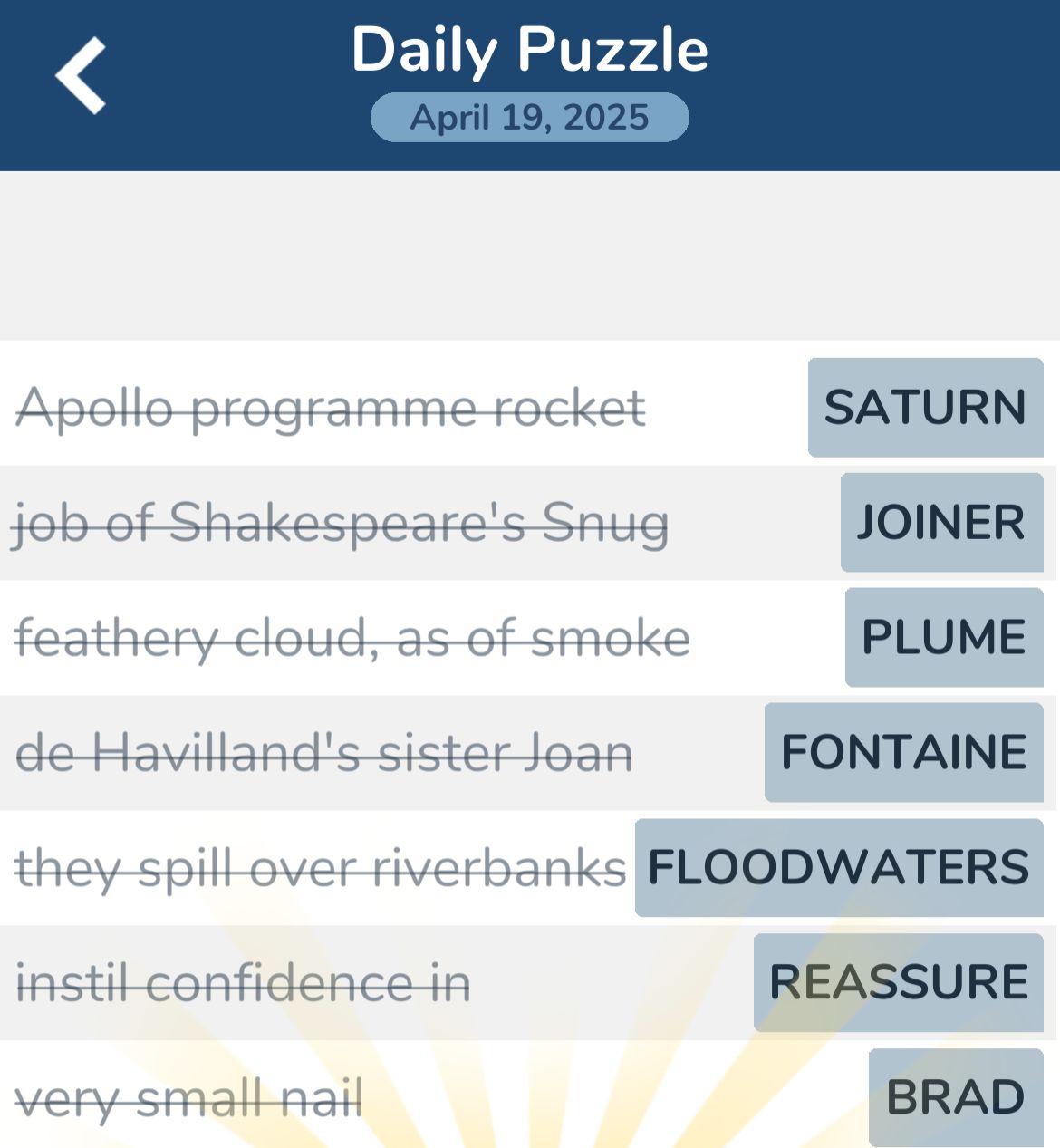1060x1148 pixels.
Task: Tap the SATURN answer chip
Action: 925,407
